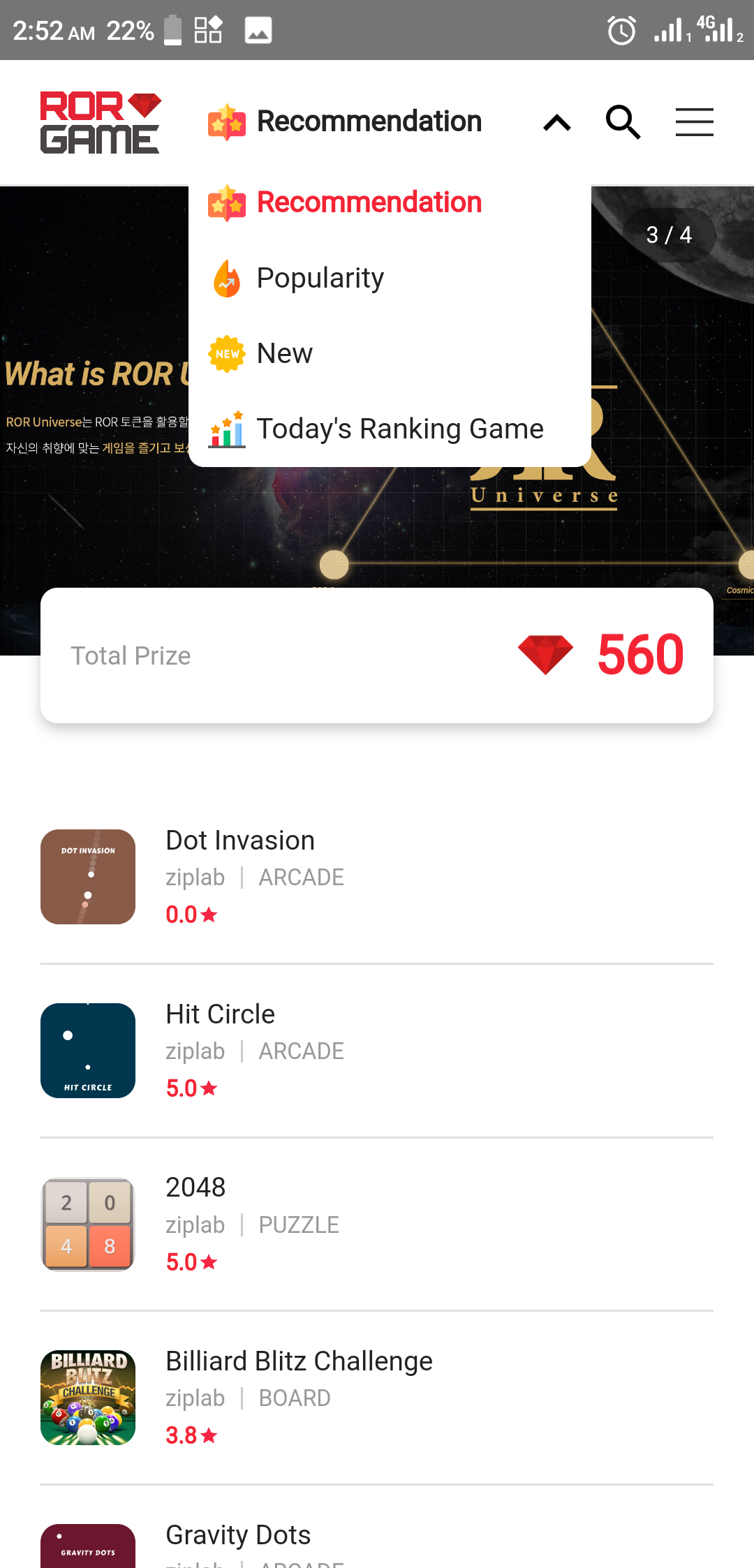Image resolution: width=754 pixels, height=1568 pixels.
Task: Open the search magnifier
Action: (x=623, y=121)
